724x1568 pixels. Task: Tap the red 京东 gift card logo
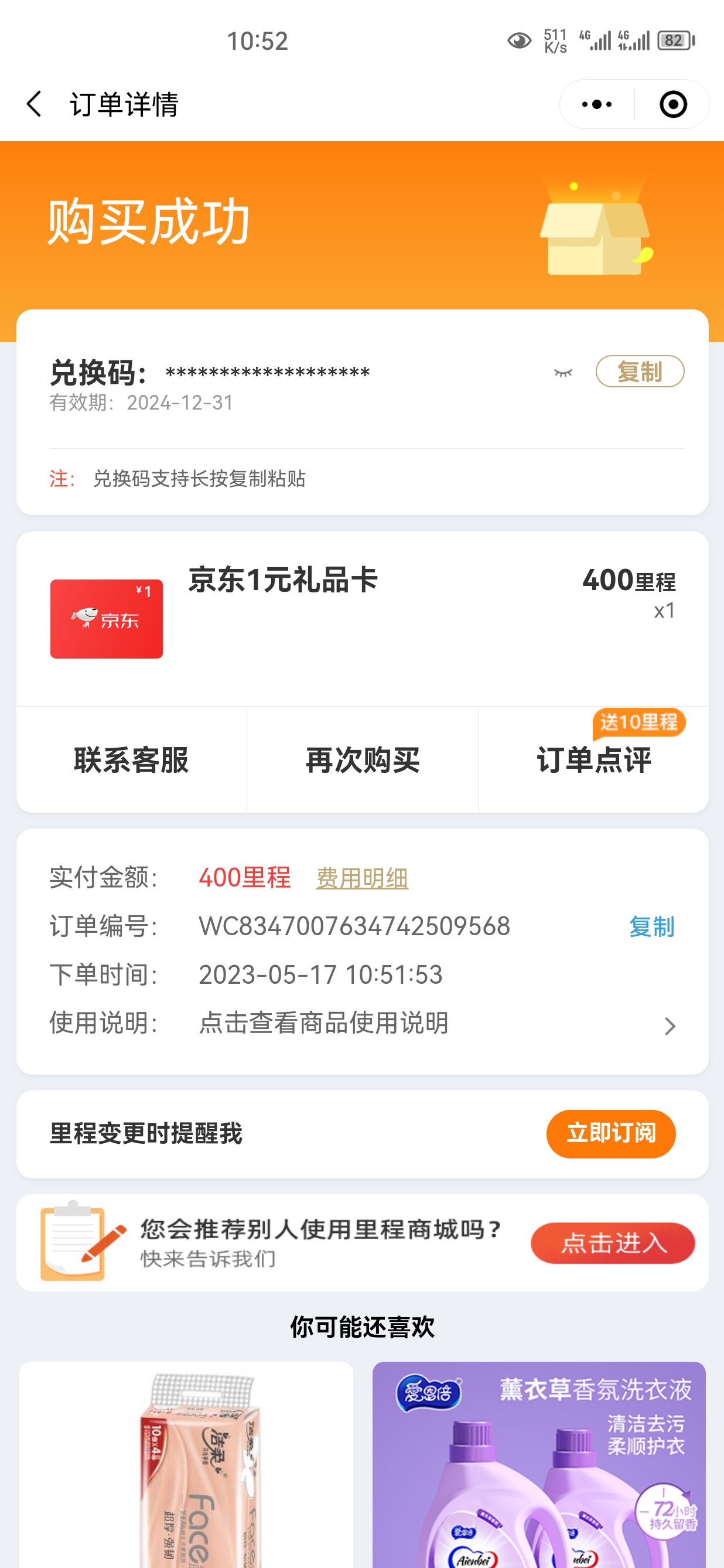point(105,617)
